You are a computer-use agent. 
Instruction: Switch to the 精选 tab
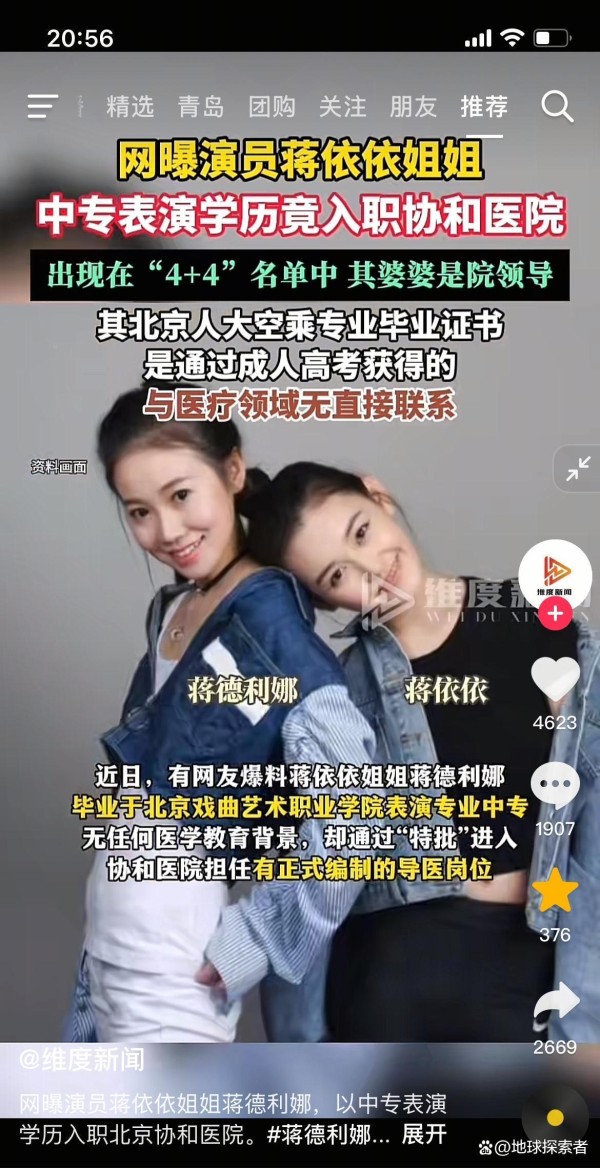point(130,107)
